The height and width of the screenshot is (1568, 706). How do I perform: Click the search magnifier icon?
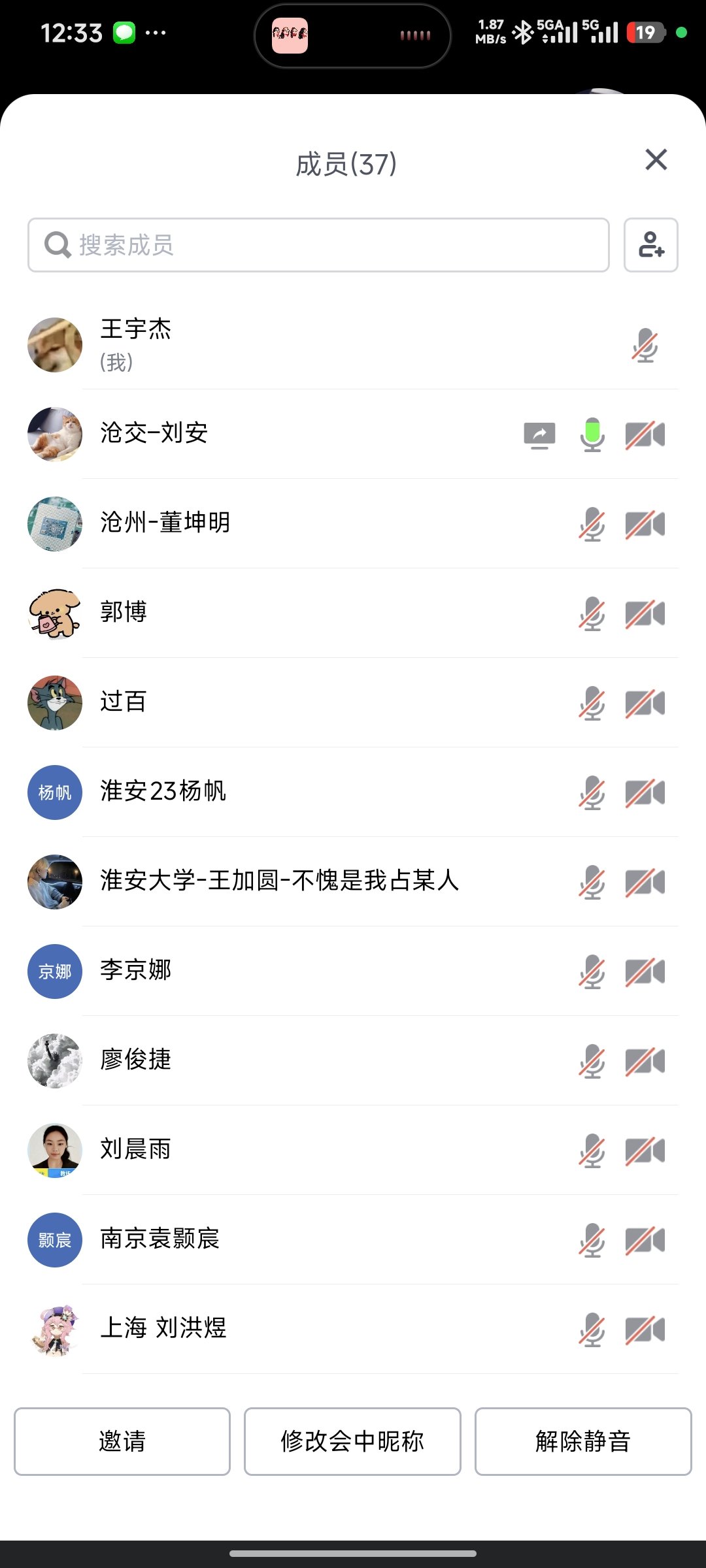58,246
